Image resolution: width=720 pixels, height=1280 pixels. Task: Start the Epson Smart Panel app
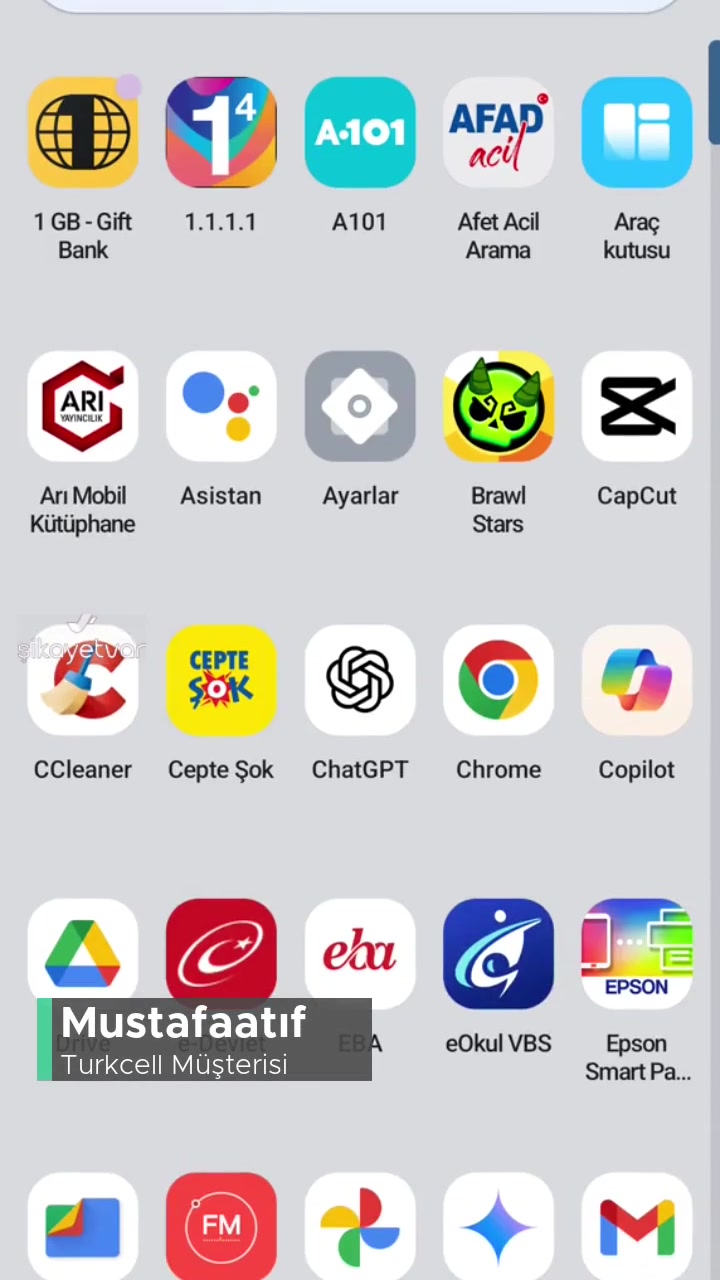pos(637,952)
